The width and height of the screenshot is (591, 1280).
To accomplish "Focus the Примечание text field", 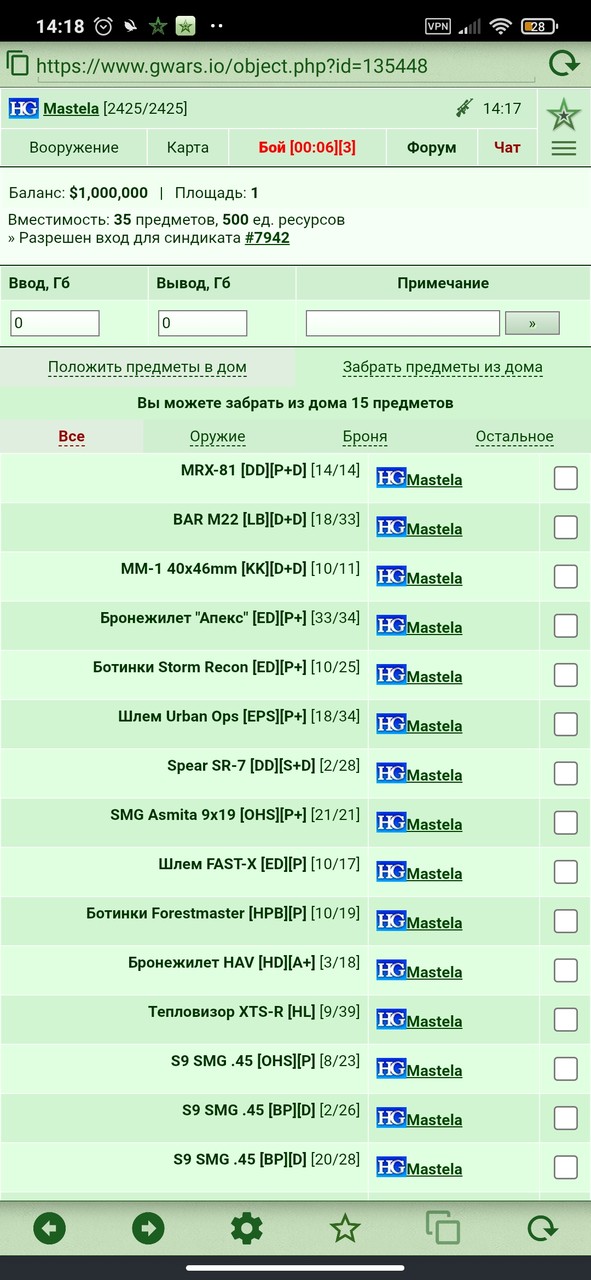I will [402, 323].
